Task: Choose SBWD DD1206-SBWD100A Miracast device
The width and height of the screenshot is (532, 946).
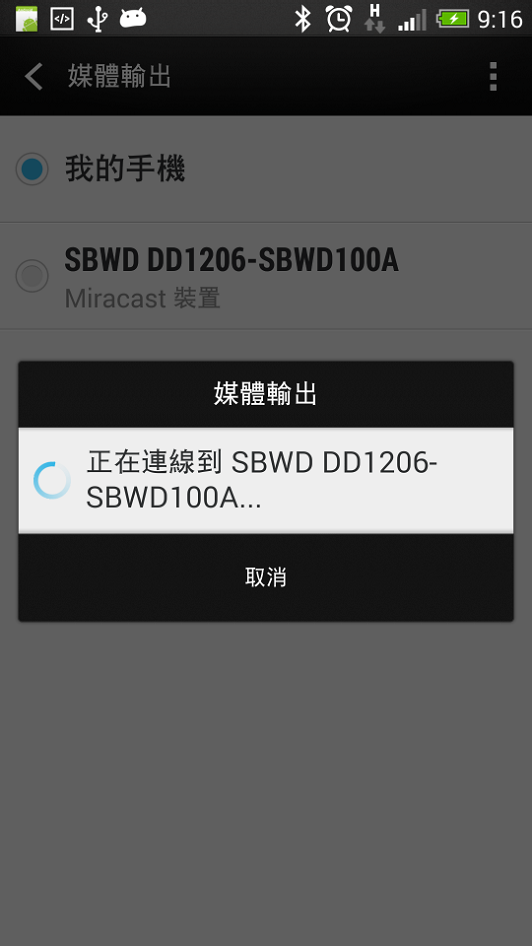Action: point(266,276)
